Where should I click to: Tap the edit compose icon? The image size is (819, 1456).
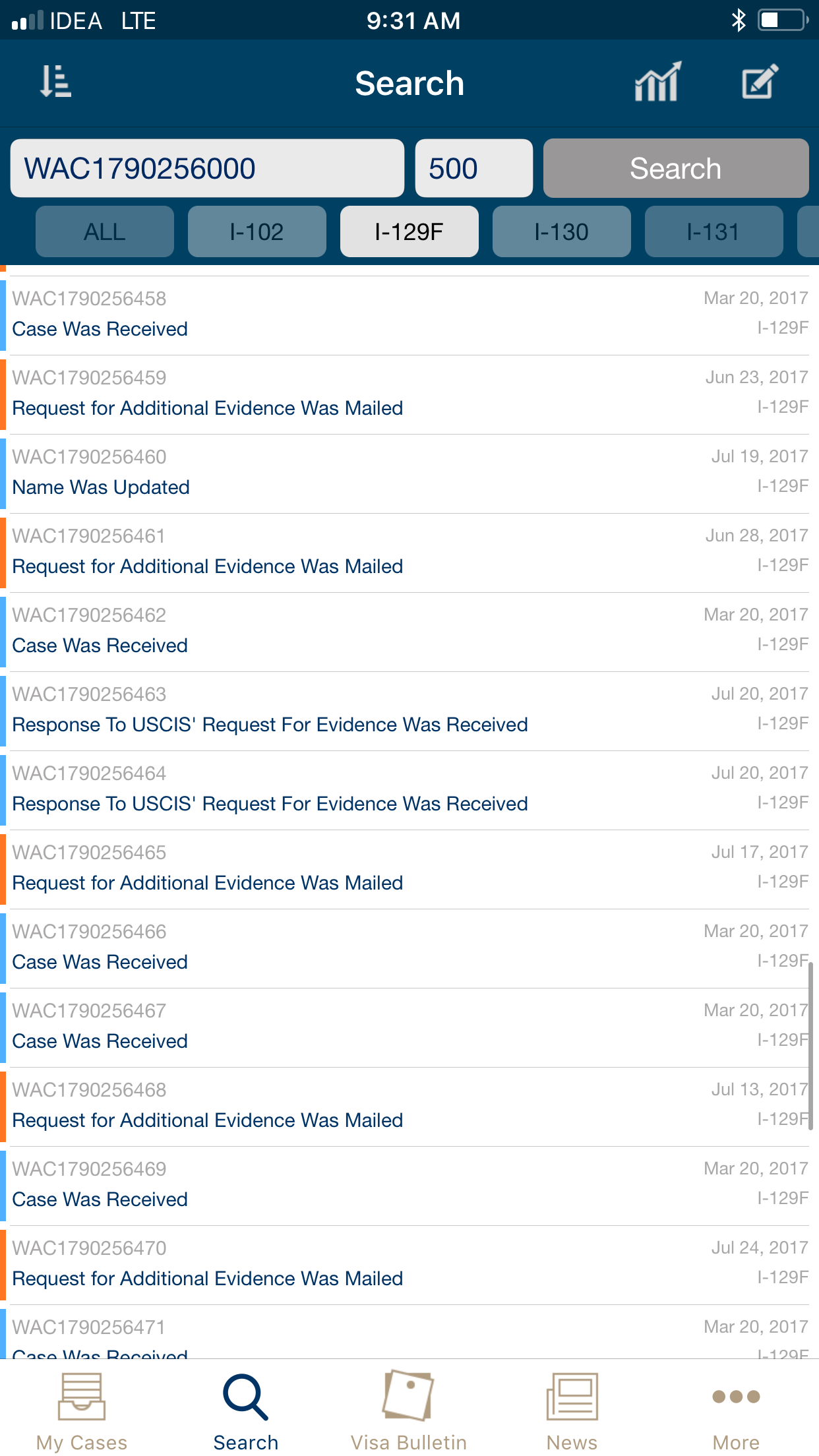click(x=760, y=82)
